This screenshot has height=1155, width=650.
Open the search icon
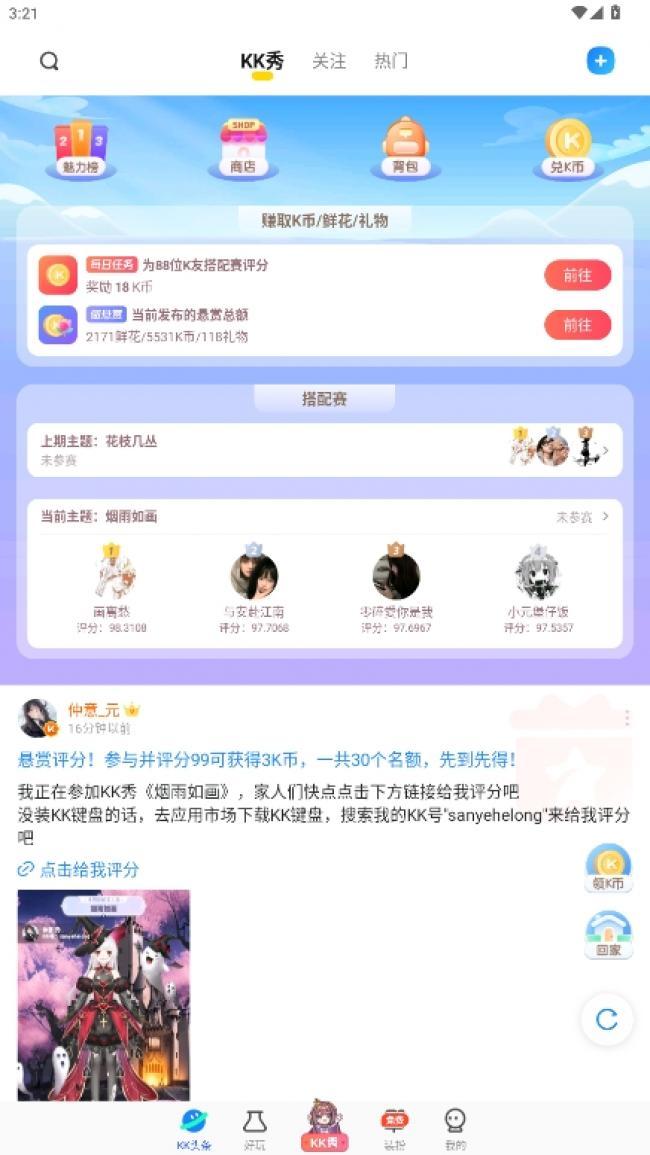point(49,61)
